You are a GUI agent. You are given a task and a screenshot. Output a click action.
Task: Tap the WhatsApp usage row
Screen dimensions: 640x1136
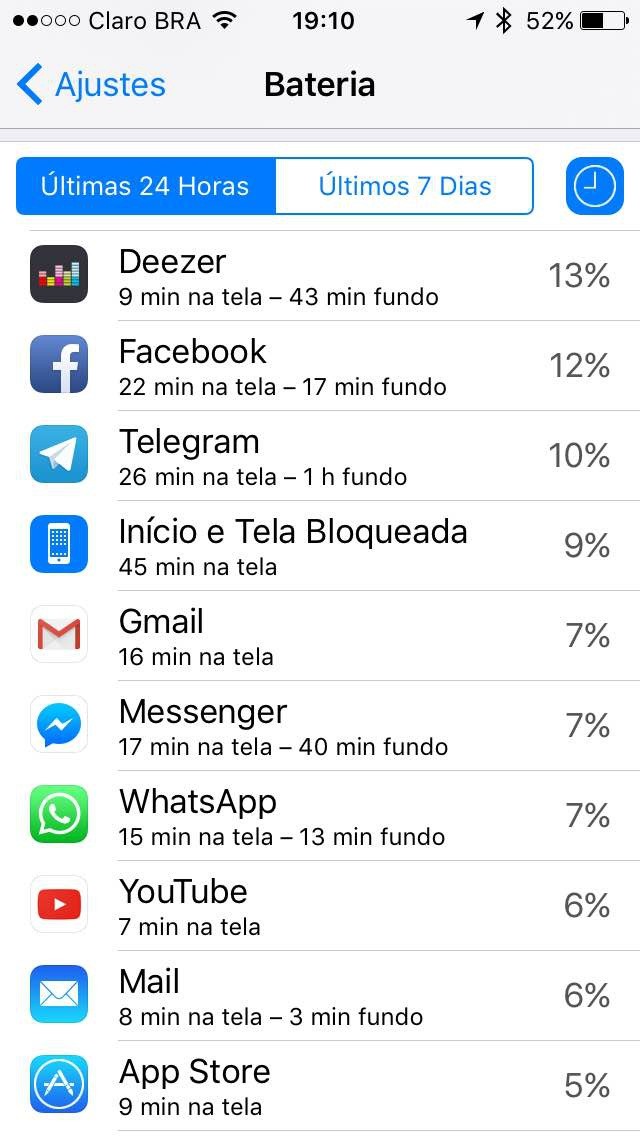coord(320,816)
